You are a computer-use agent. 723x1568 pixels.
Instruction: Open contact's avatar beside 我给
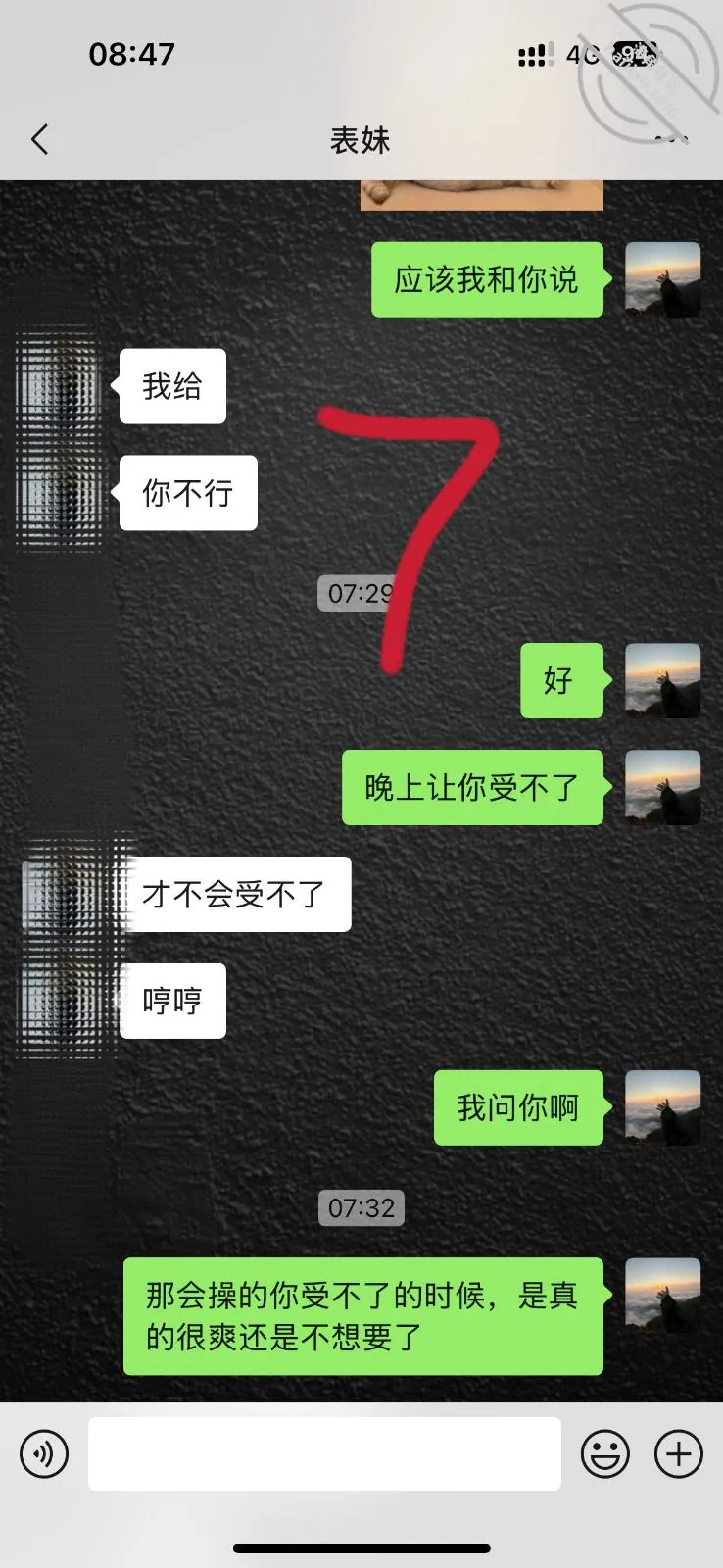pos(59,386)
